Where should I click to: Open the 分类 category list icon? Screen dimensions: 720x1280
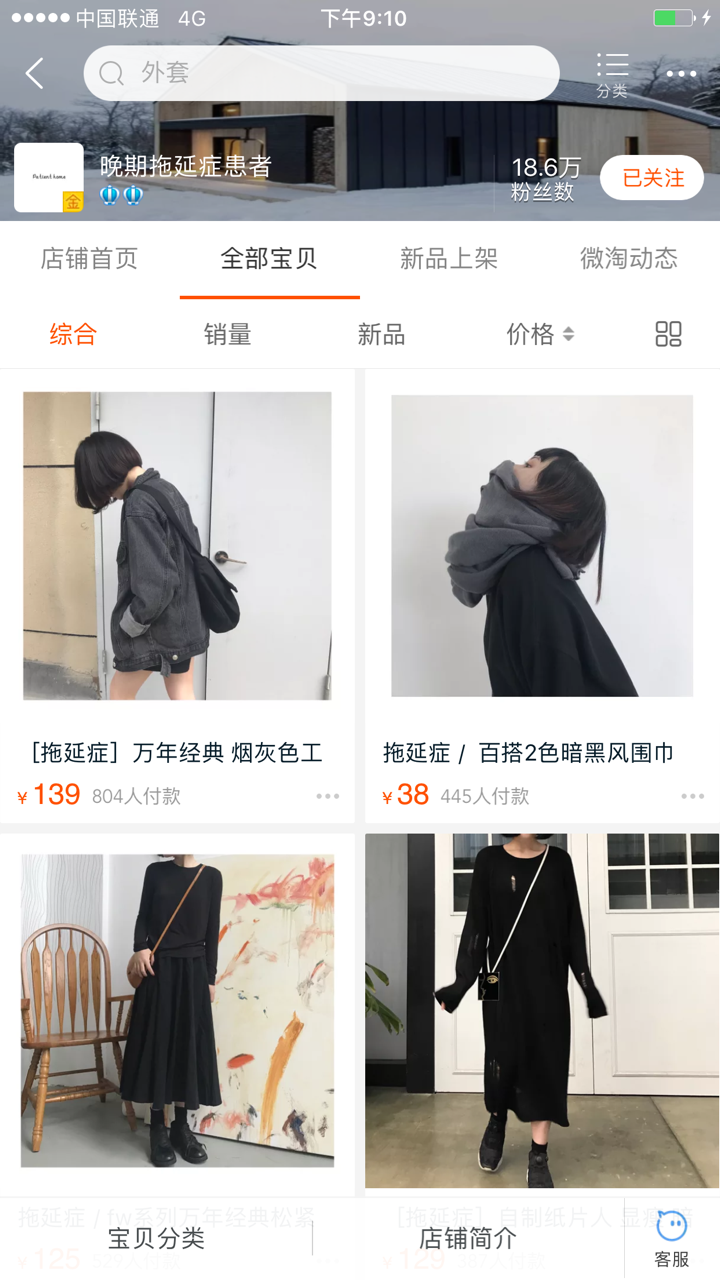pyautogui.click(x=612, y=75)
